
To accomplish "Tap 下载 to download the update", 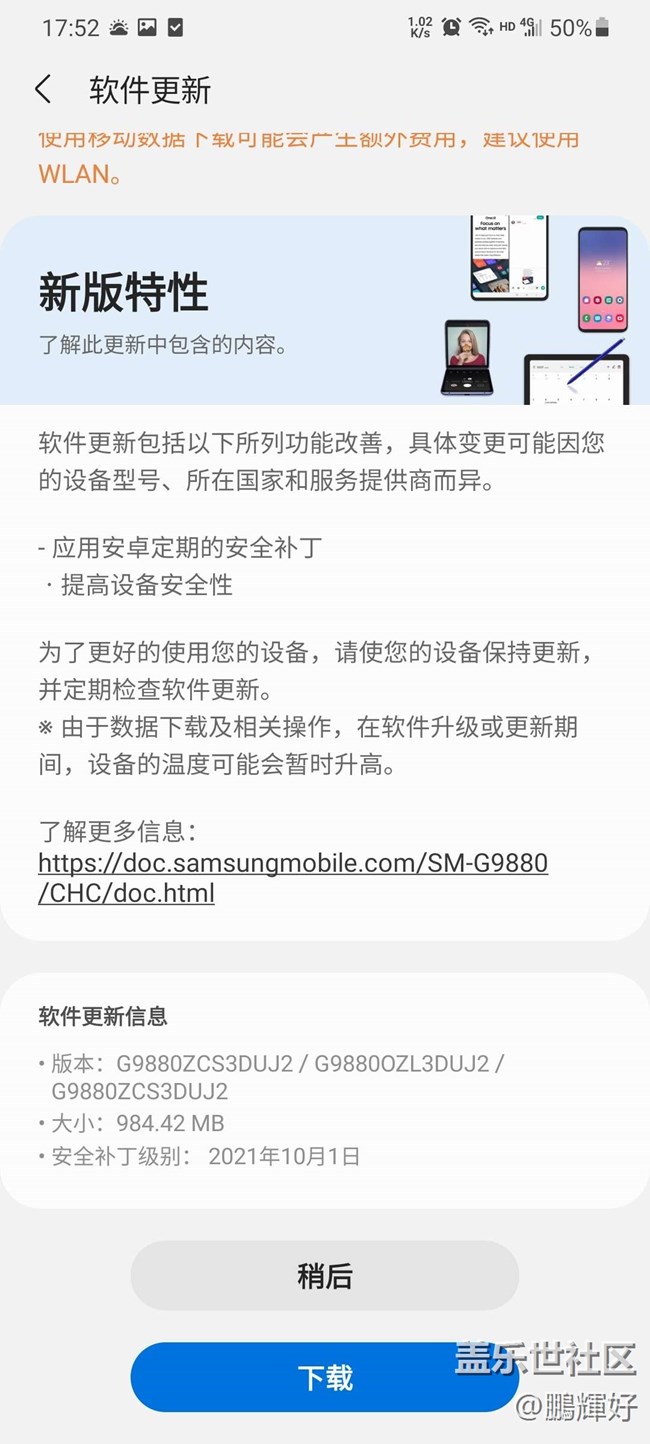I will [x=324, y=1377].
